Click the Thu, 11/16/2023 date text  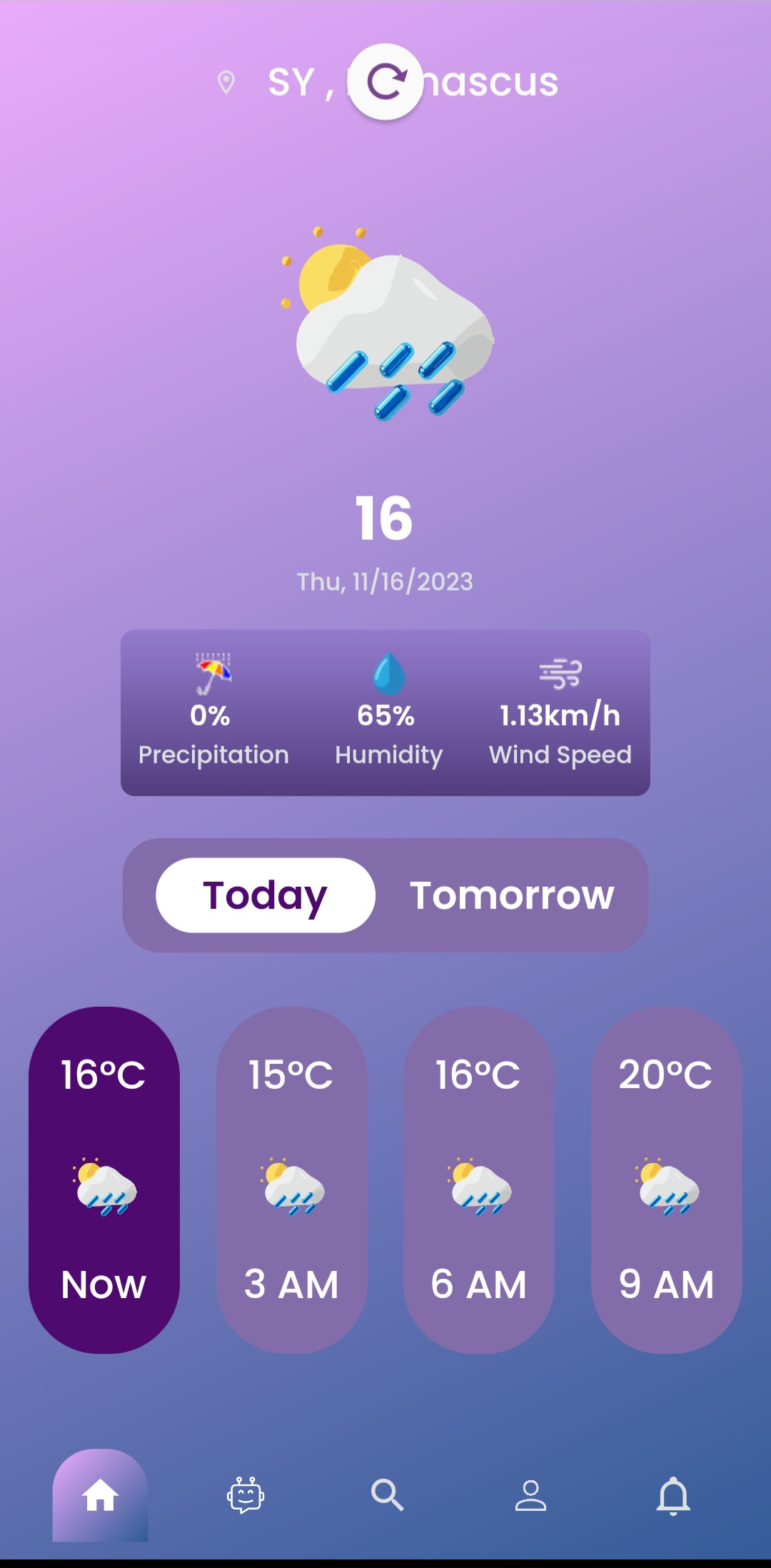pyautogui.click(x=385, y=581)
